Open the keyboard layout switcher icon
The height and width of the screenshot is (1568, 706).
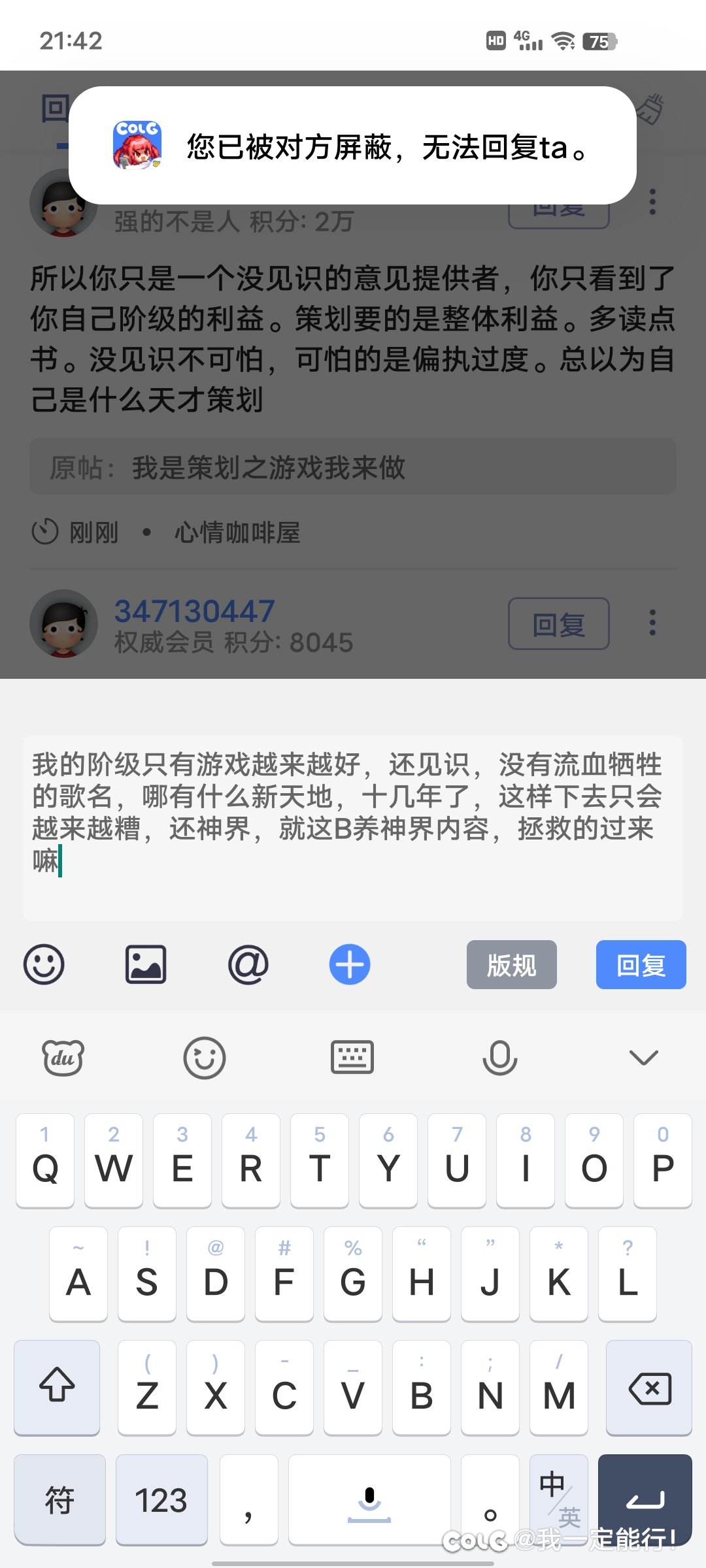[352, 1057]
